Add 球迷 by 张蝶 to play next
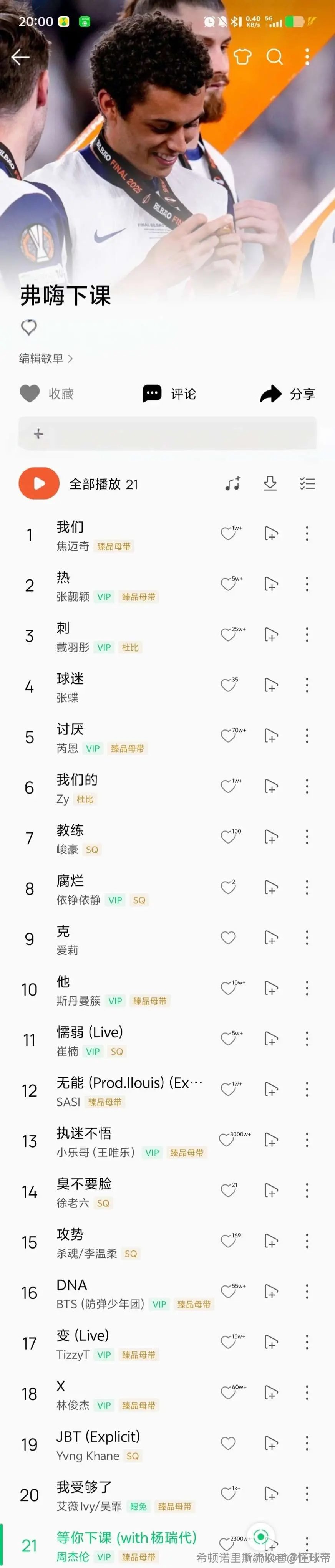 (x=271, y=686)
